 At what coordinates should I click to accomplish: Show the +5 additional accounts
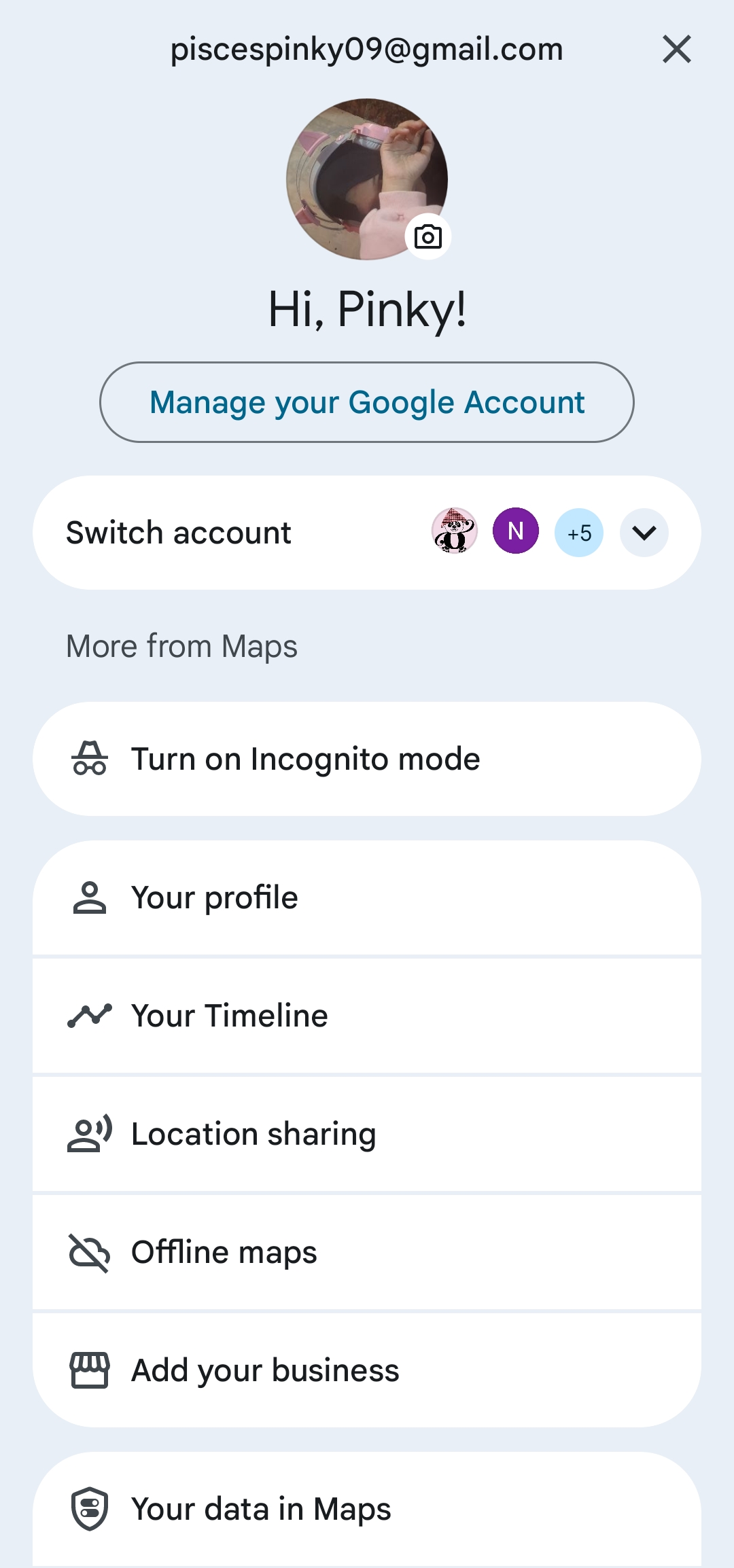click(579, 533)
